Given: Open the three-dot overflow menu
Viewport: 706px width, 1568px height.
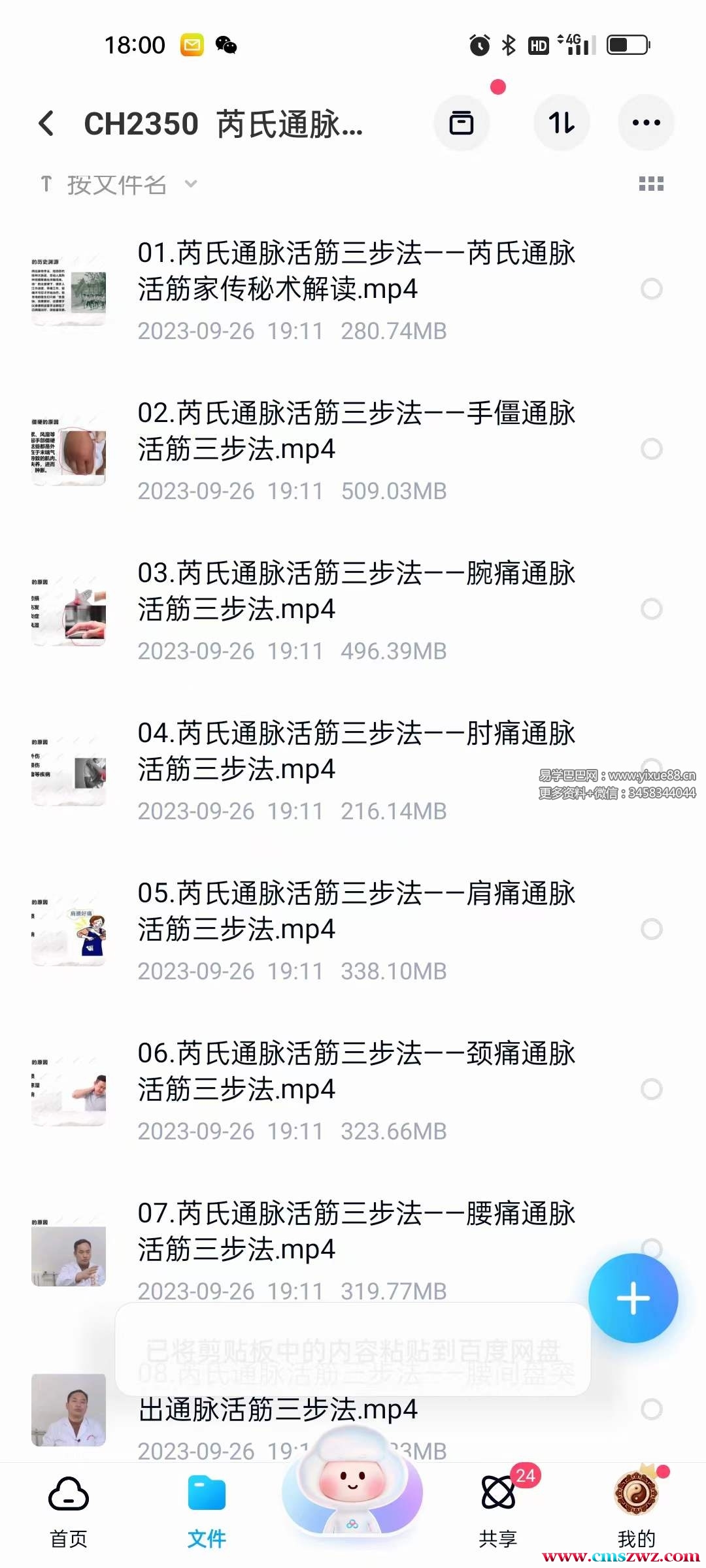Looking at the screenshot, I should click(646, 123).
